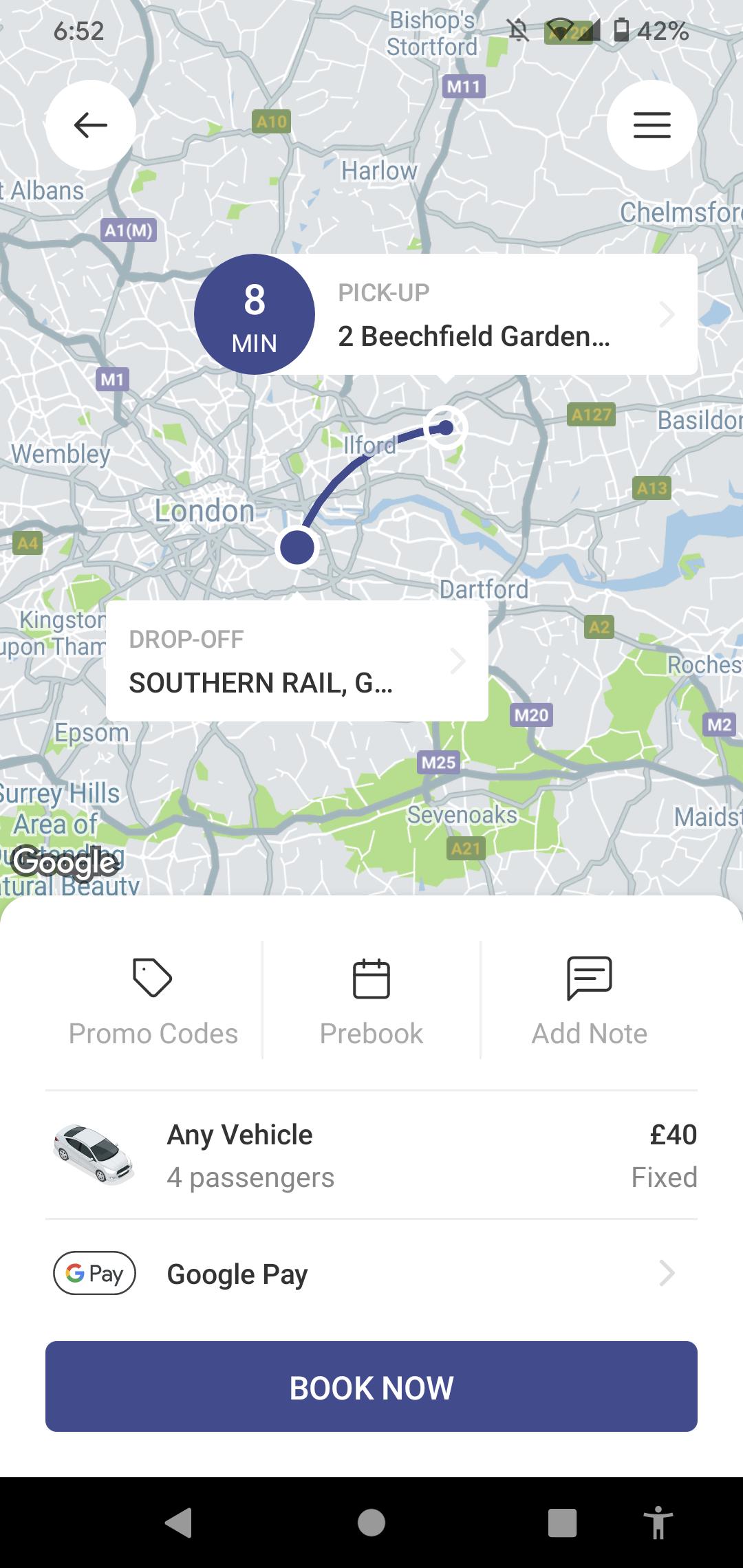The height and width of the screenshot is (1568, 743).
Task: Edit the pick-up address 2 Beechfield Garden
Action: [495, 315]
